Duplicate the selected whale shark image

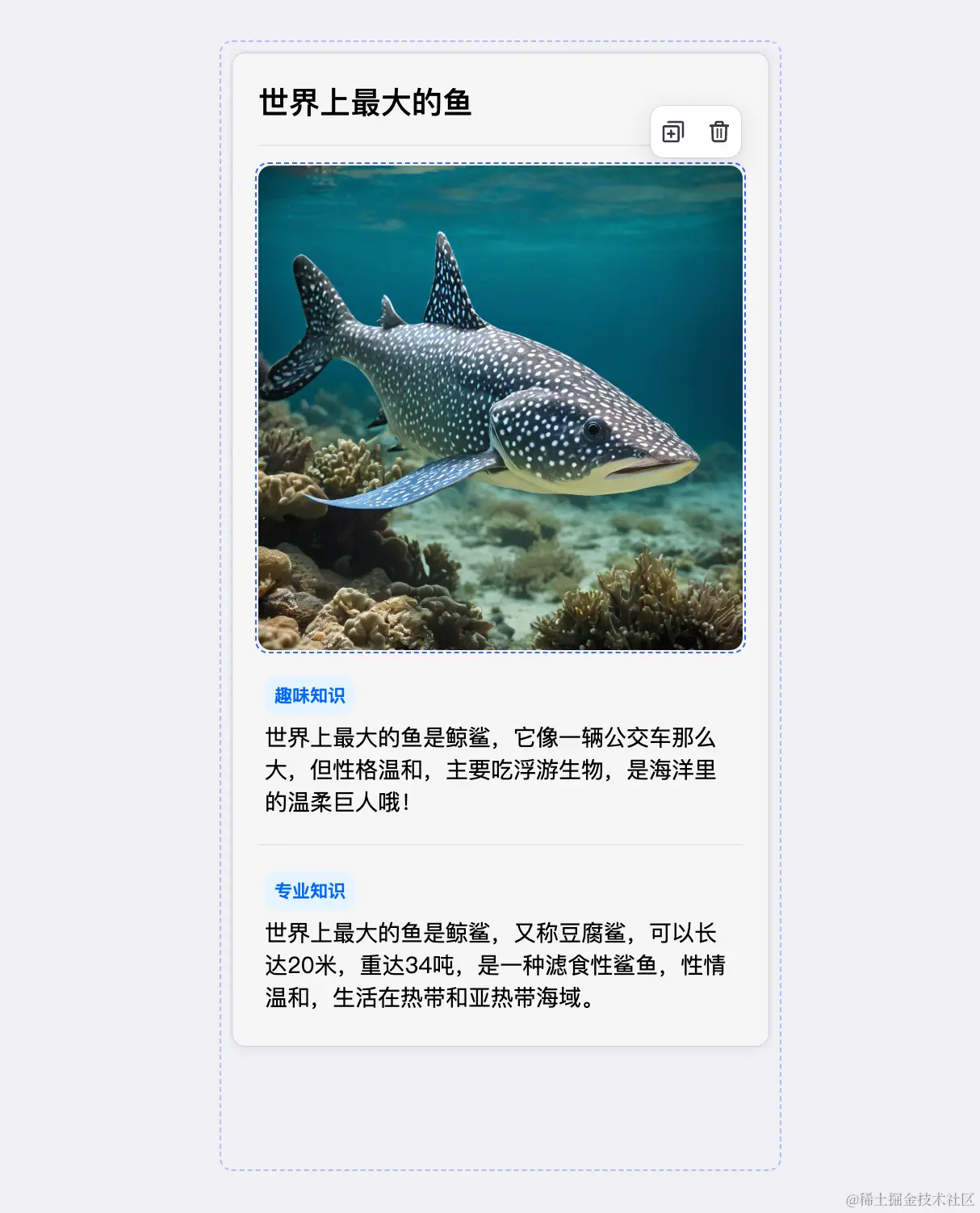[x=672, y=132]
